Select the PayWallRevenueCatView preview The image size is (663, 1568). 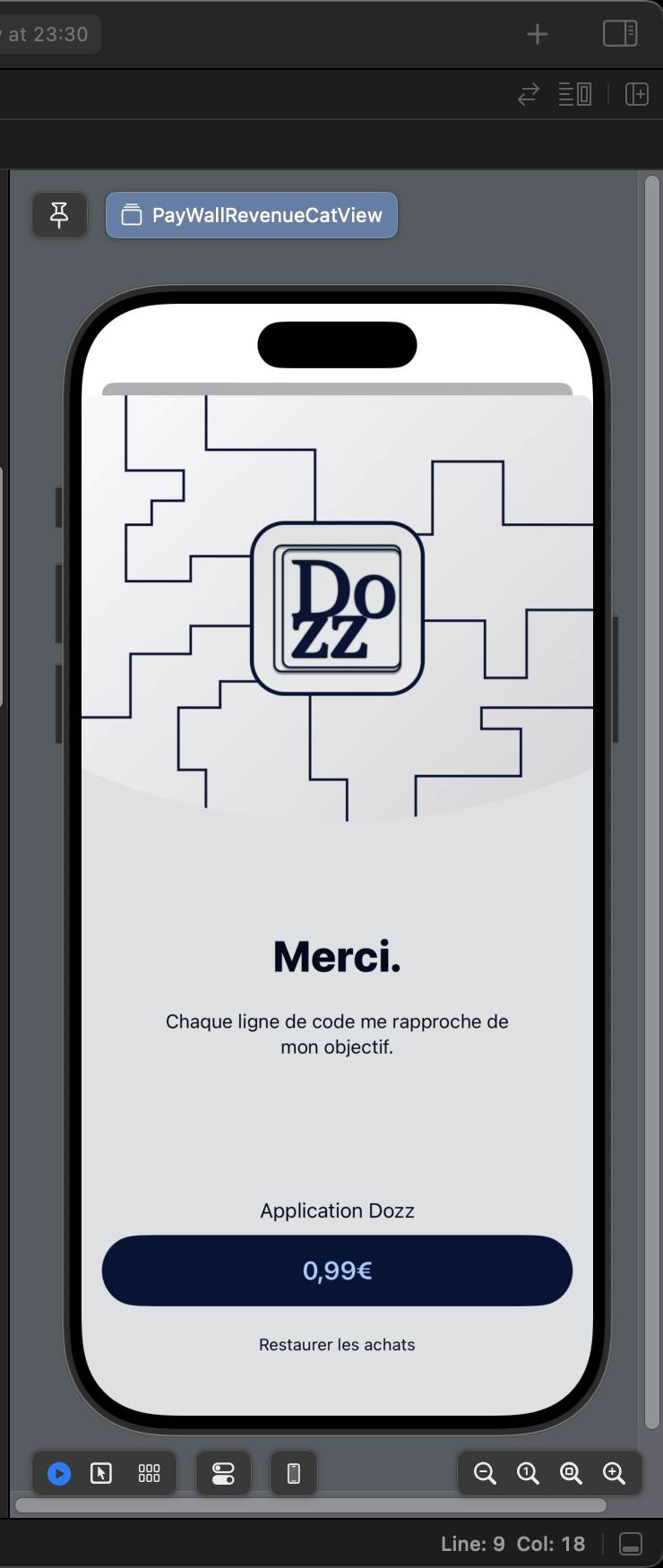click(252, 215)
